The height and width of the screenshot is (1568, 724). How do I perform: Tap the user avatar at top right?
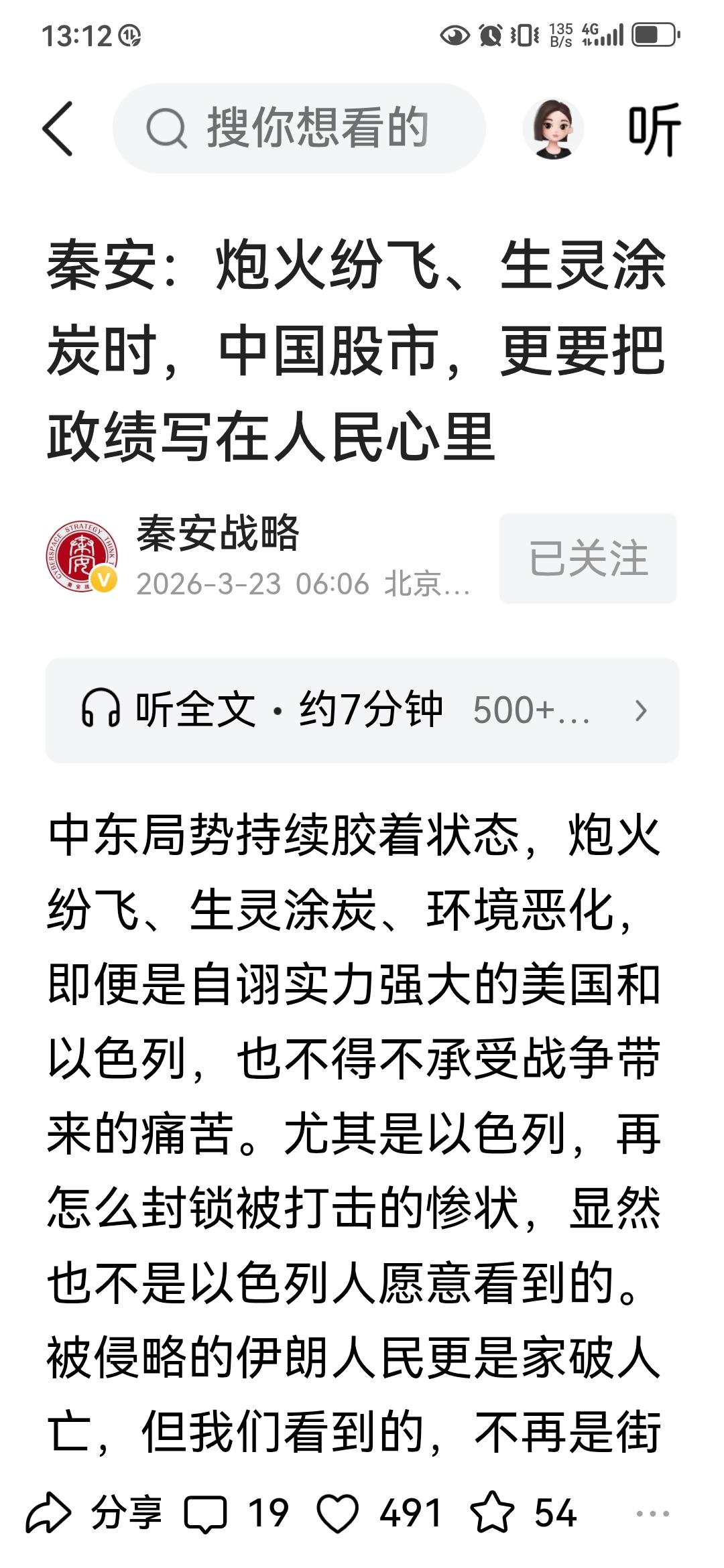pos(554,127)
